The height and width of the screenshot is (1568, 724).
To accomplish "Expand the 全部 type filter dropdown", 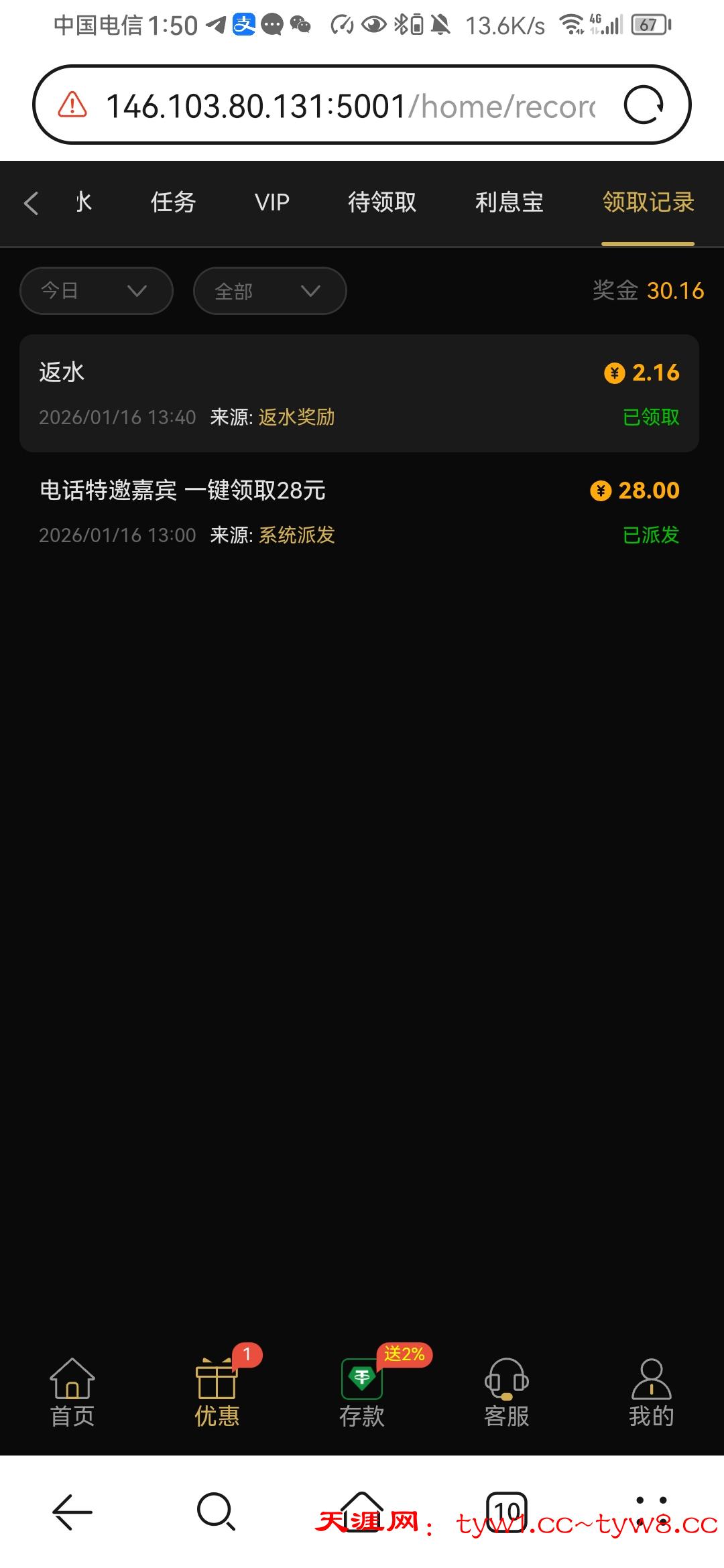I will [269, 291].
